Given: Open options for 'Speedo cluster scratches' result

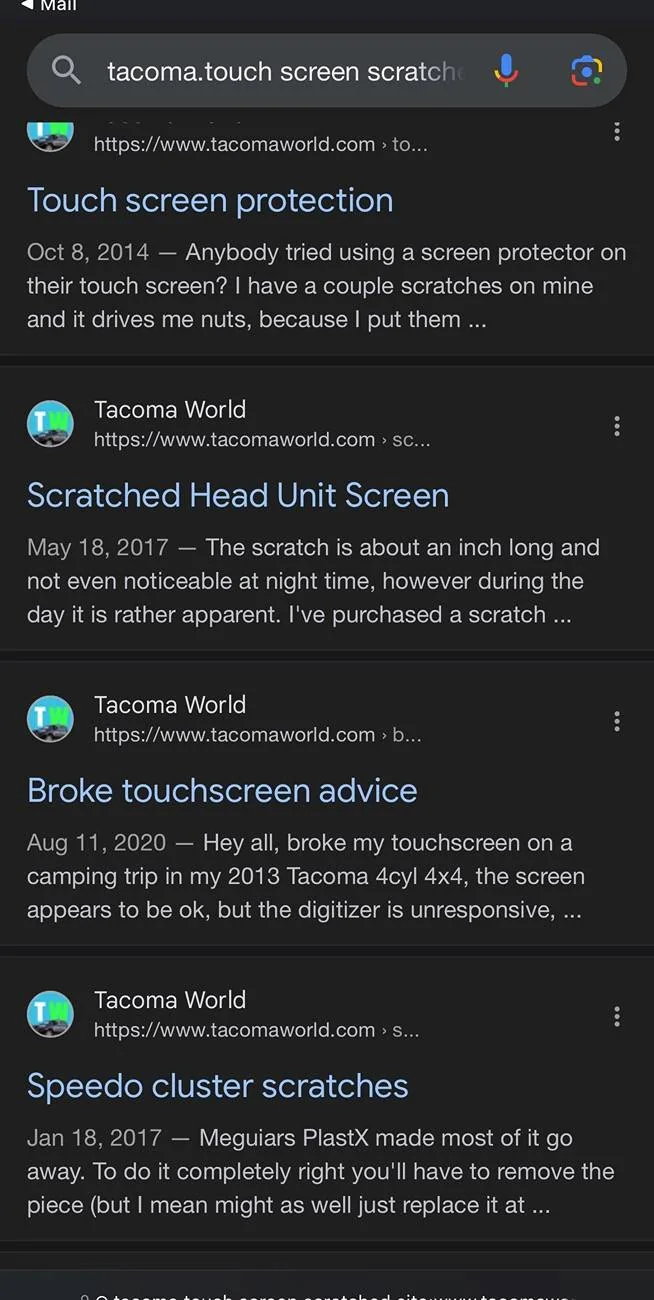Looking at the screenshot, I should 616,1016.
